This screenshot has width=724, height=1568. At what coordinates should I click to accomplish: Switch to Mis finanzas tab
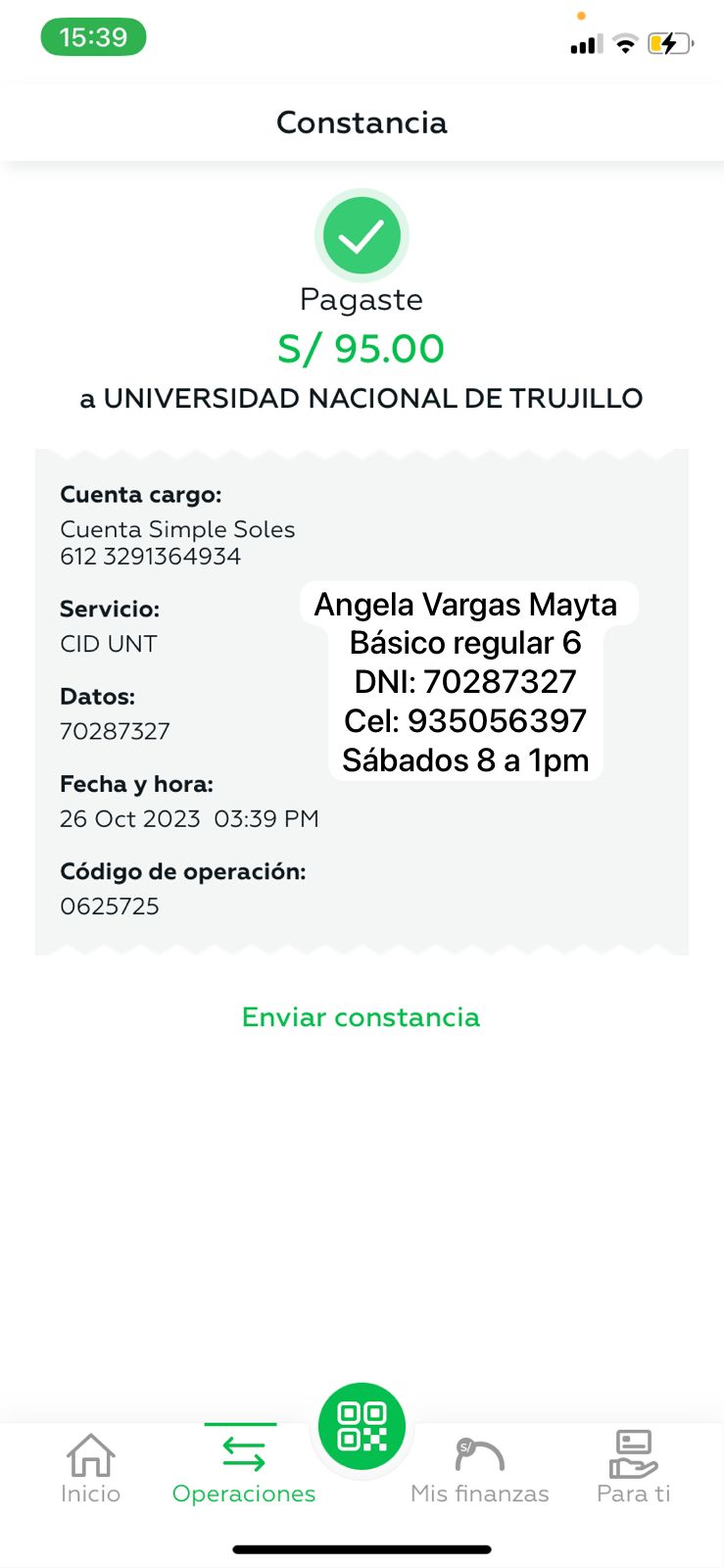pos(479,1468)
